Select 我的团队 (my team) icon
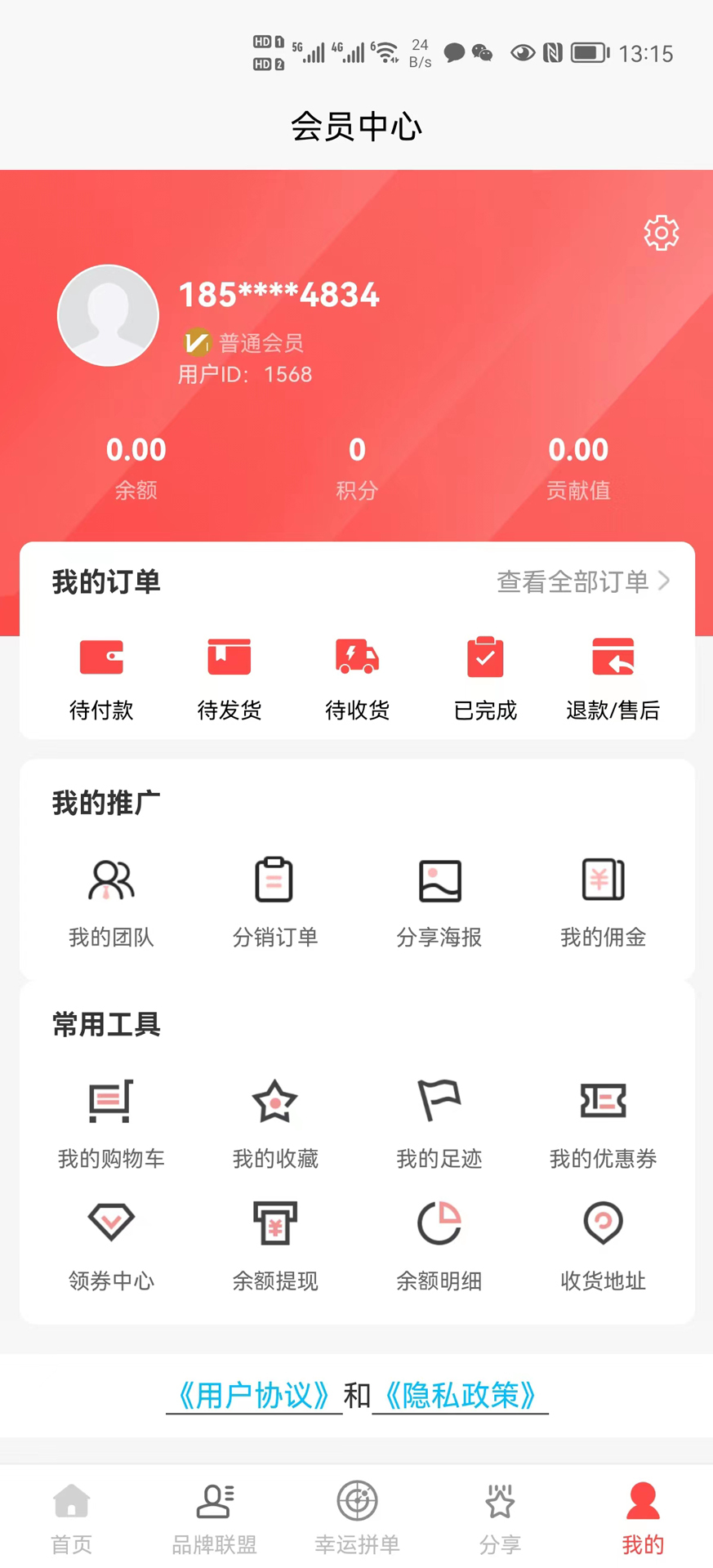Screen dimensions: 713x1568 tap(111, 880)
